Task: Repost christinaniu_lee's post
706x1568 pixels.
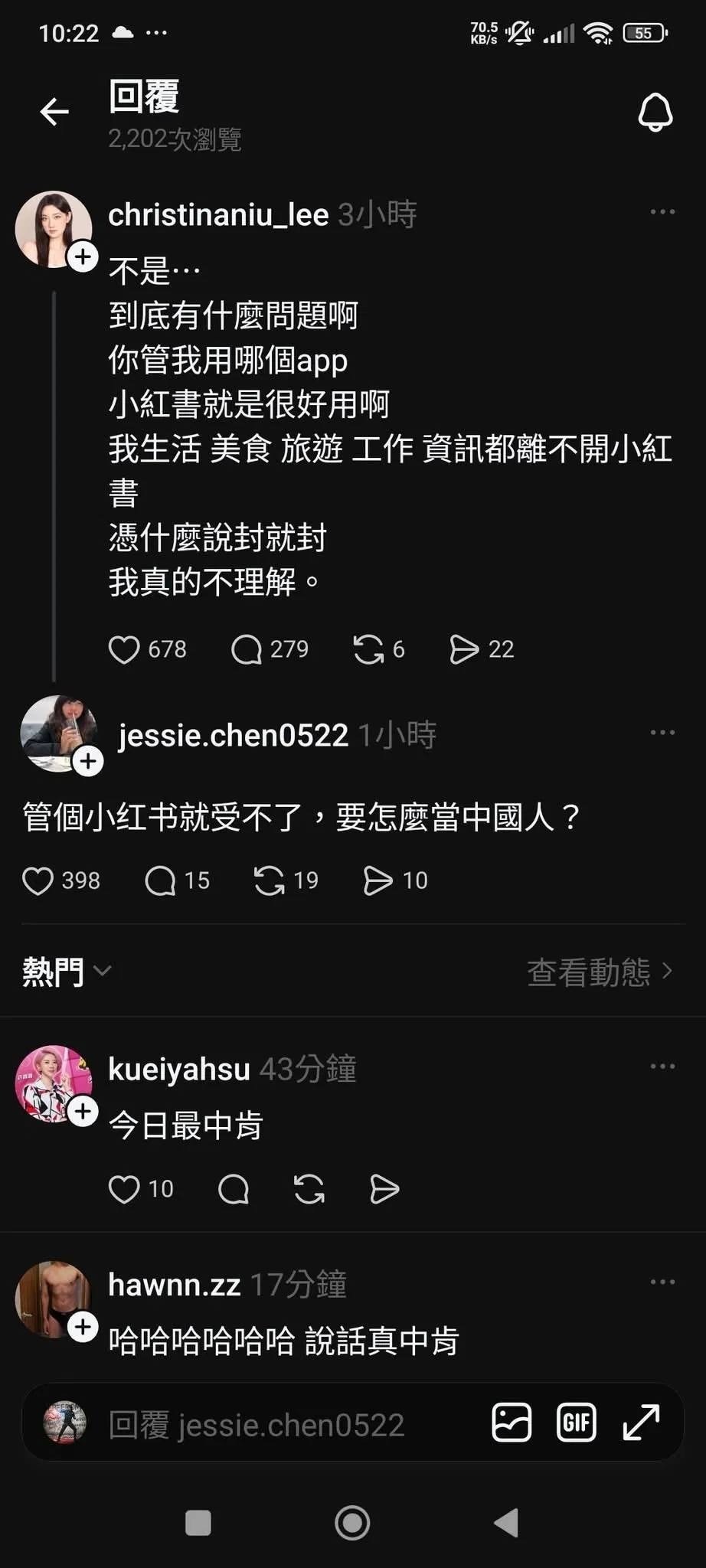Action: (x=368, y=649)
